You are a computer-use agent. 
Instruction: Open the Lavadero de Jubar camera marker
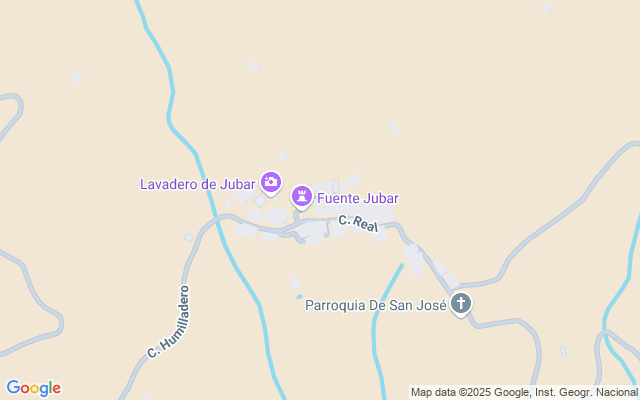pyautogui.click(x=270, y=182)
